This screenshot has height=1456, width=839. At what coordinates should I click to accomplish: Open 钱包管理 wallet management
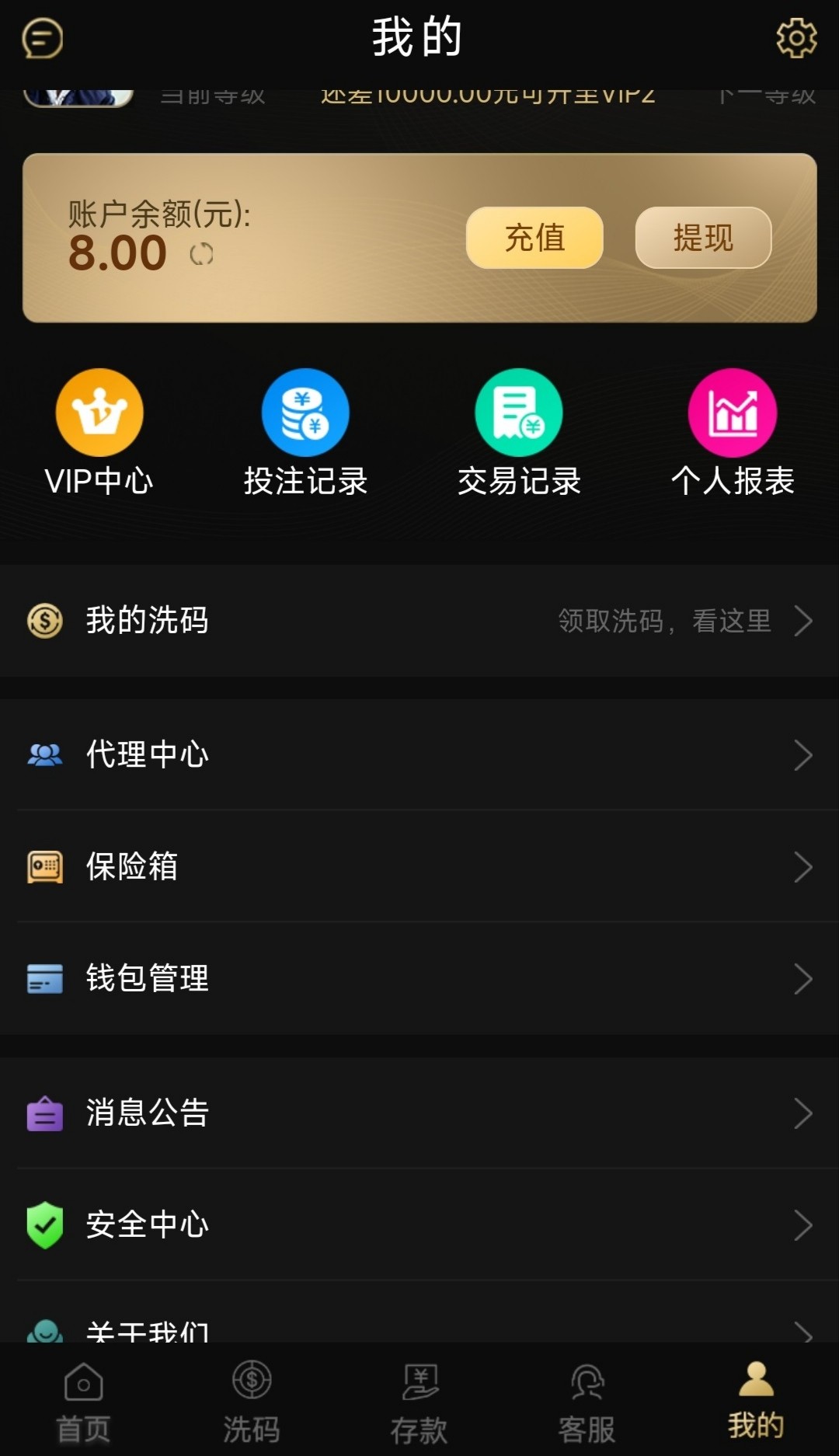point(419,978)
